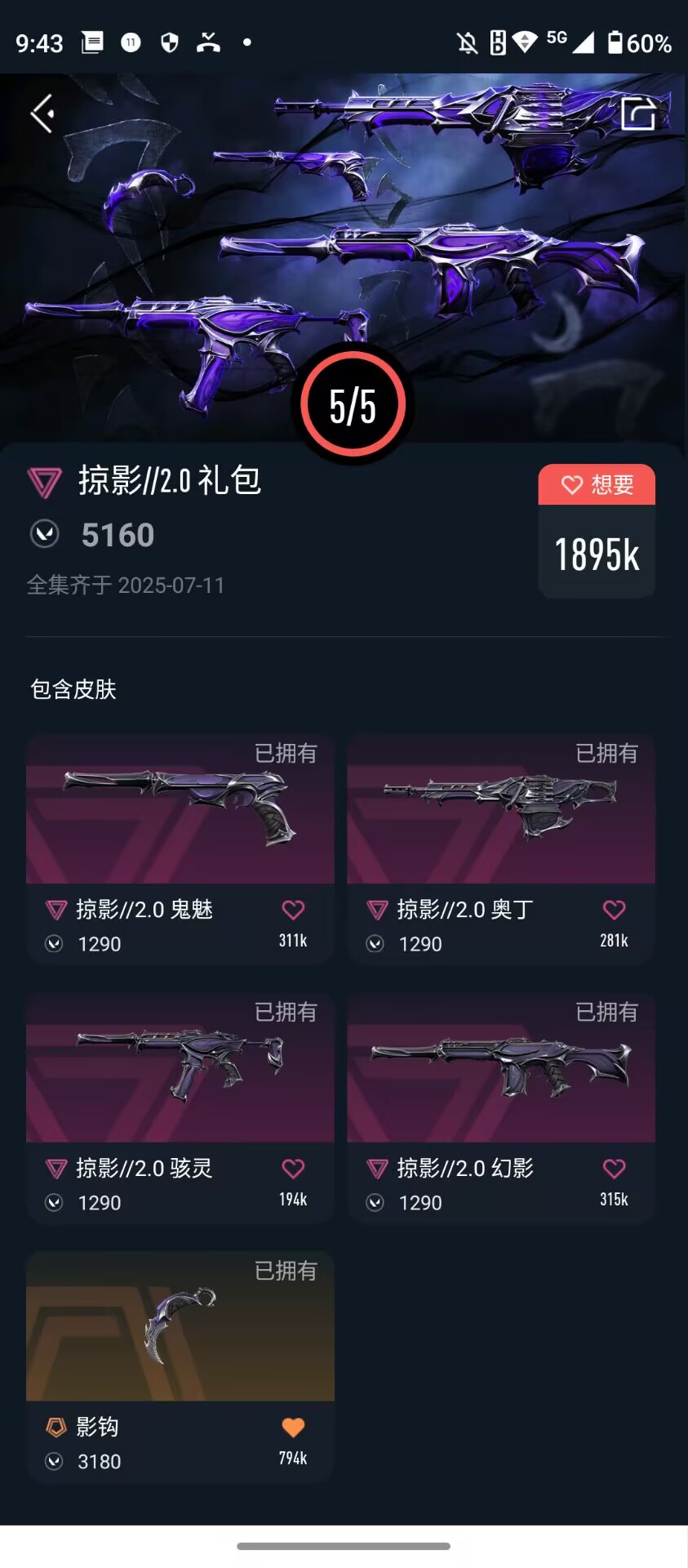The height and width of the screenshot is (1568, 688).
Task: Like the 掠影//2.0 骇灵 skin
Action: pyautogui.click(x=293, y=1169)
